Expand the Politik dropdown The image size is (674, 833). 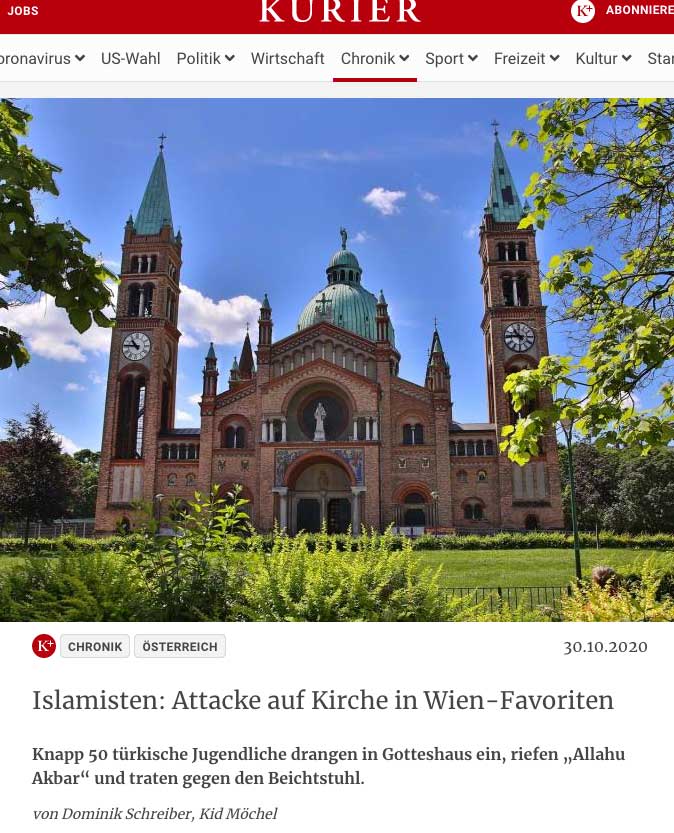coord(205,58)
